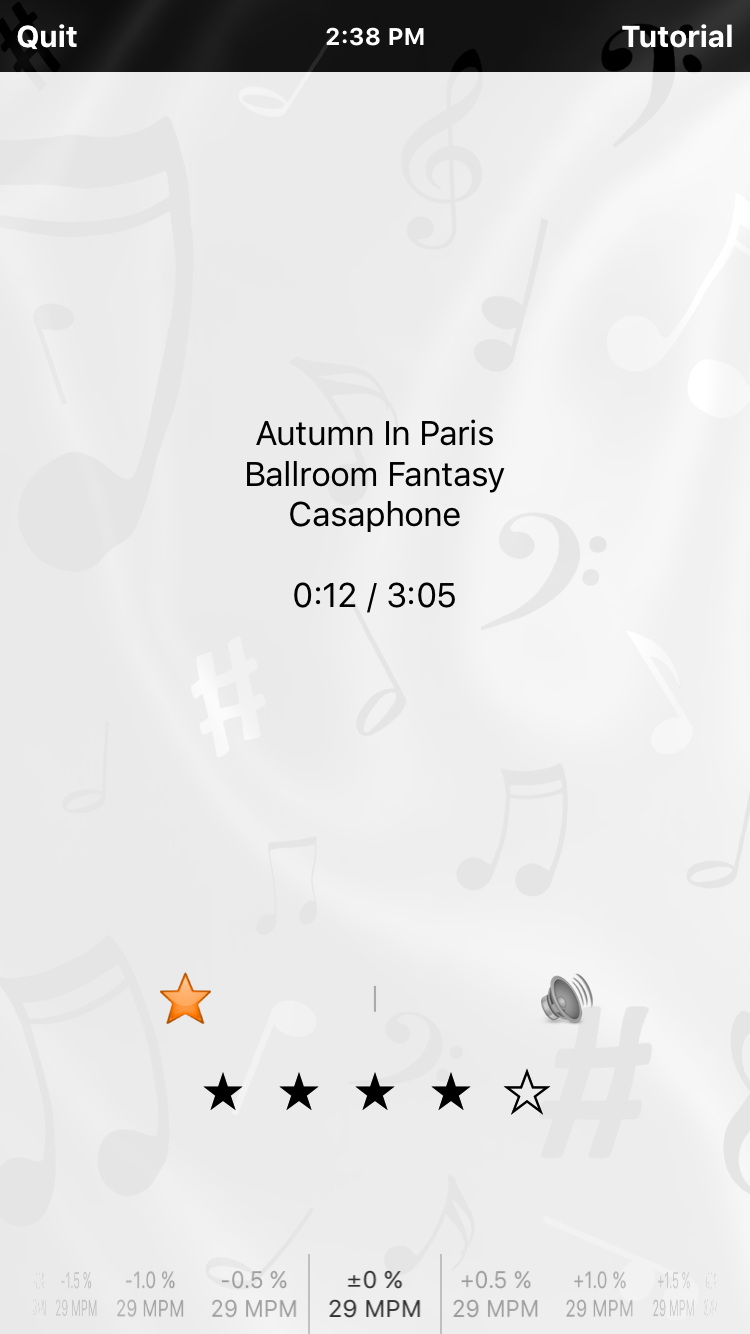The height and width of the screenshot is (1334, 750).
Task: Give the song five stars
Action: pos(527,1092)
